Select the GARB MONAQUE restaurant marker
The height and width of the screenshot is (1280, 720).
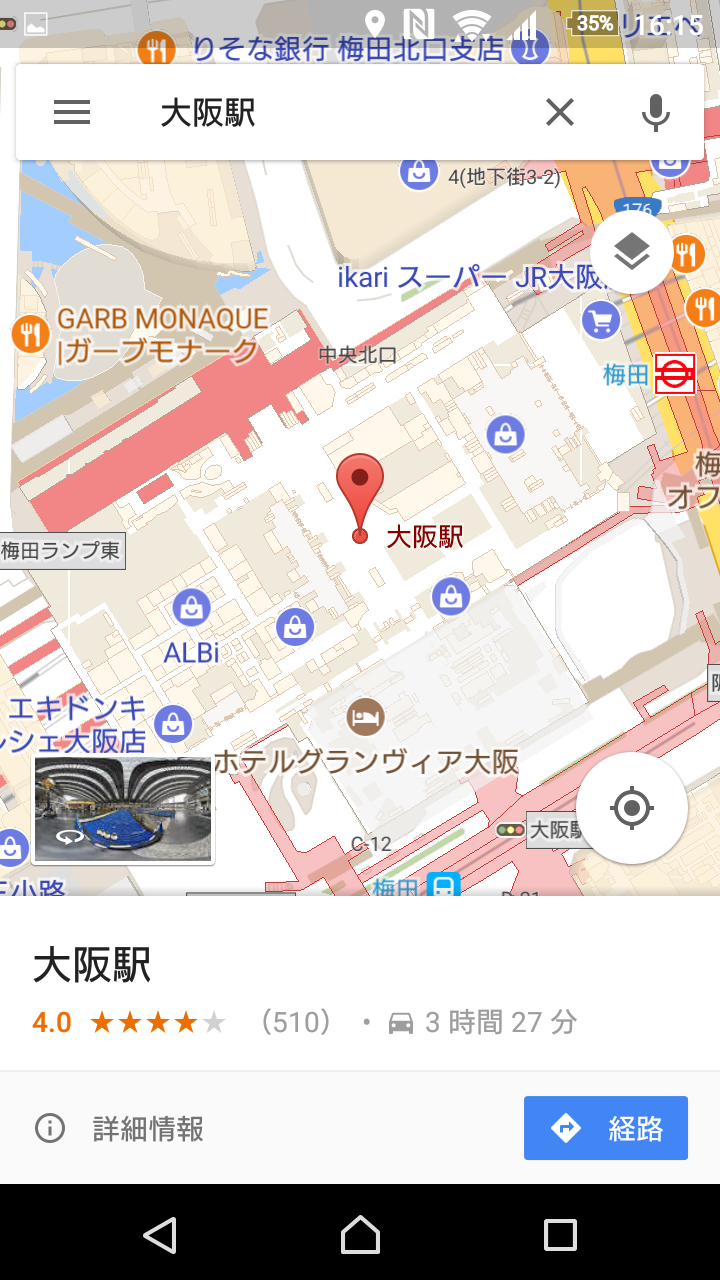(31, 334)
